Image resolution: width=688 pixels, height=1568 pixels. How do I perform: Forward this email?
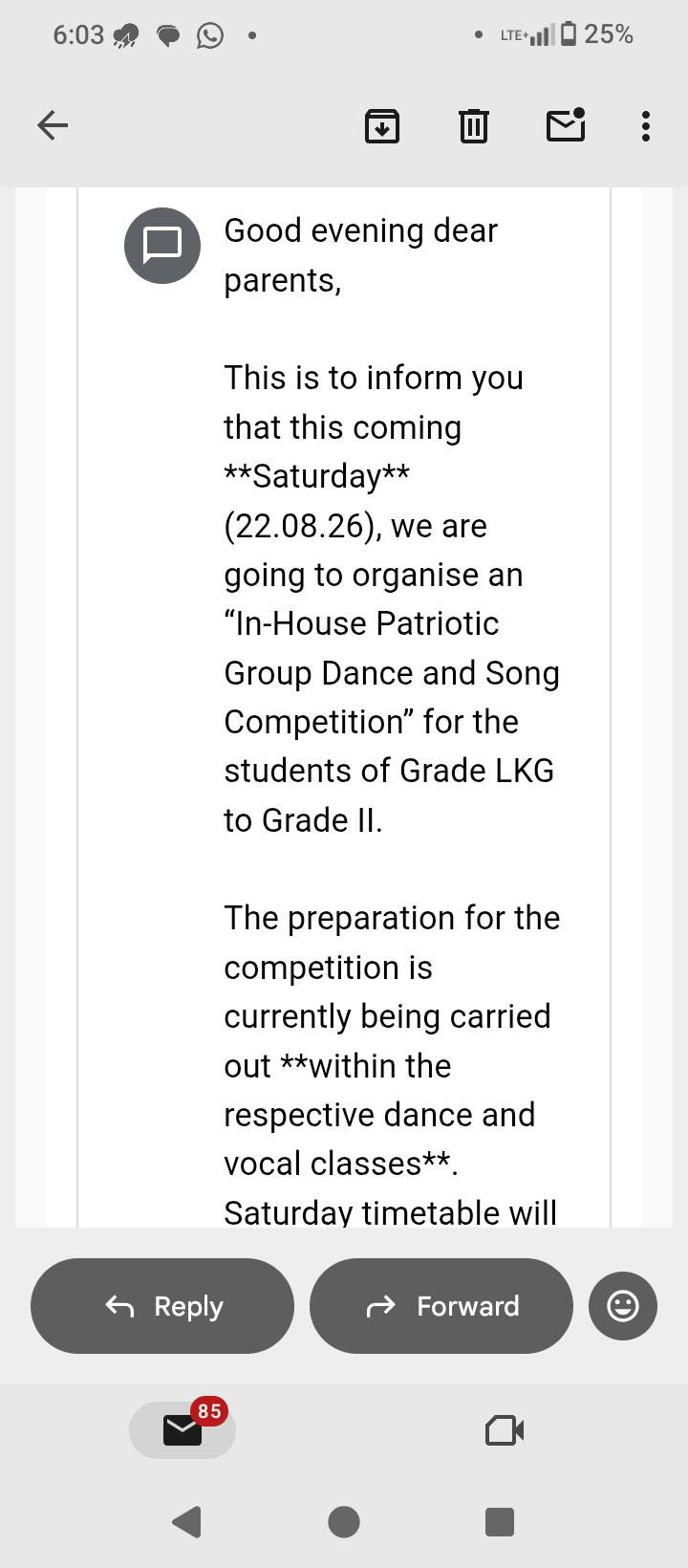441,1306
